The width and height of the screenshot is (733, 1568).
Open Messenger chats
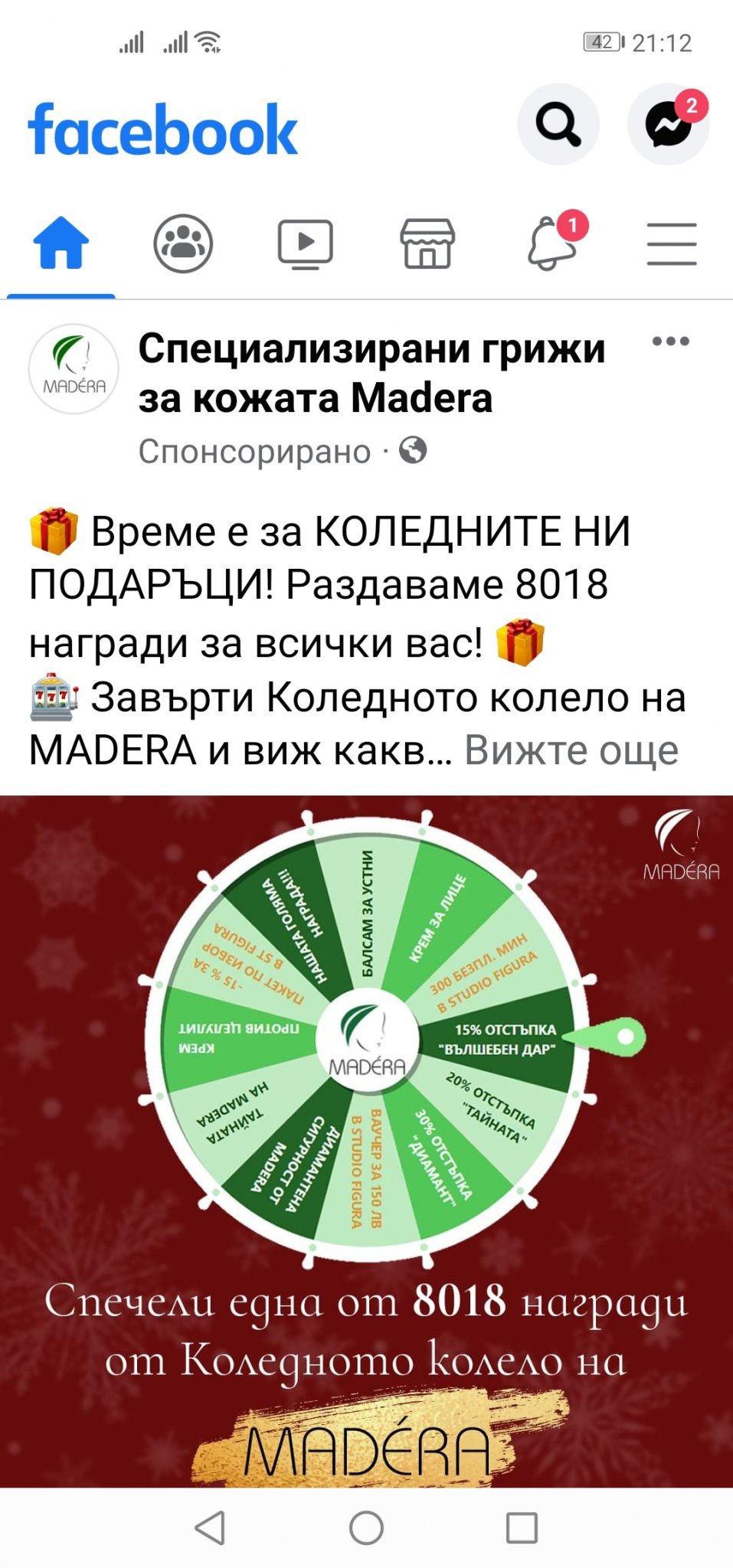[668, 124]
